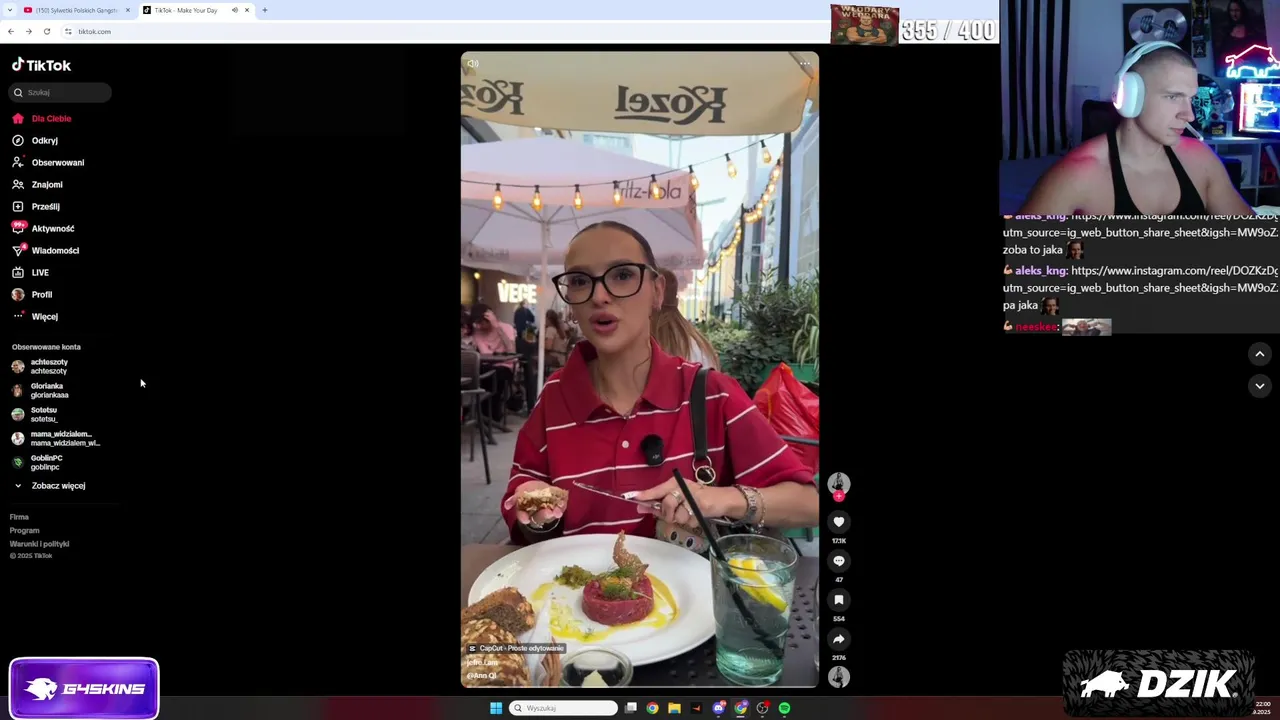Mute the video with the speaker icon
Image resolution: width=1280 pixels, height=720 pixels.
click(473, 63)
